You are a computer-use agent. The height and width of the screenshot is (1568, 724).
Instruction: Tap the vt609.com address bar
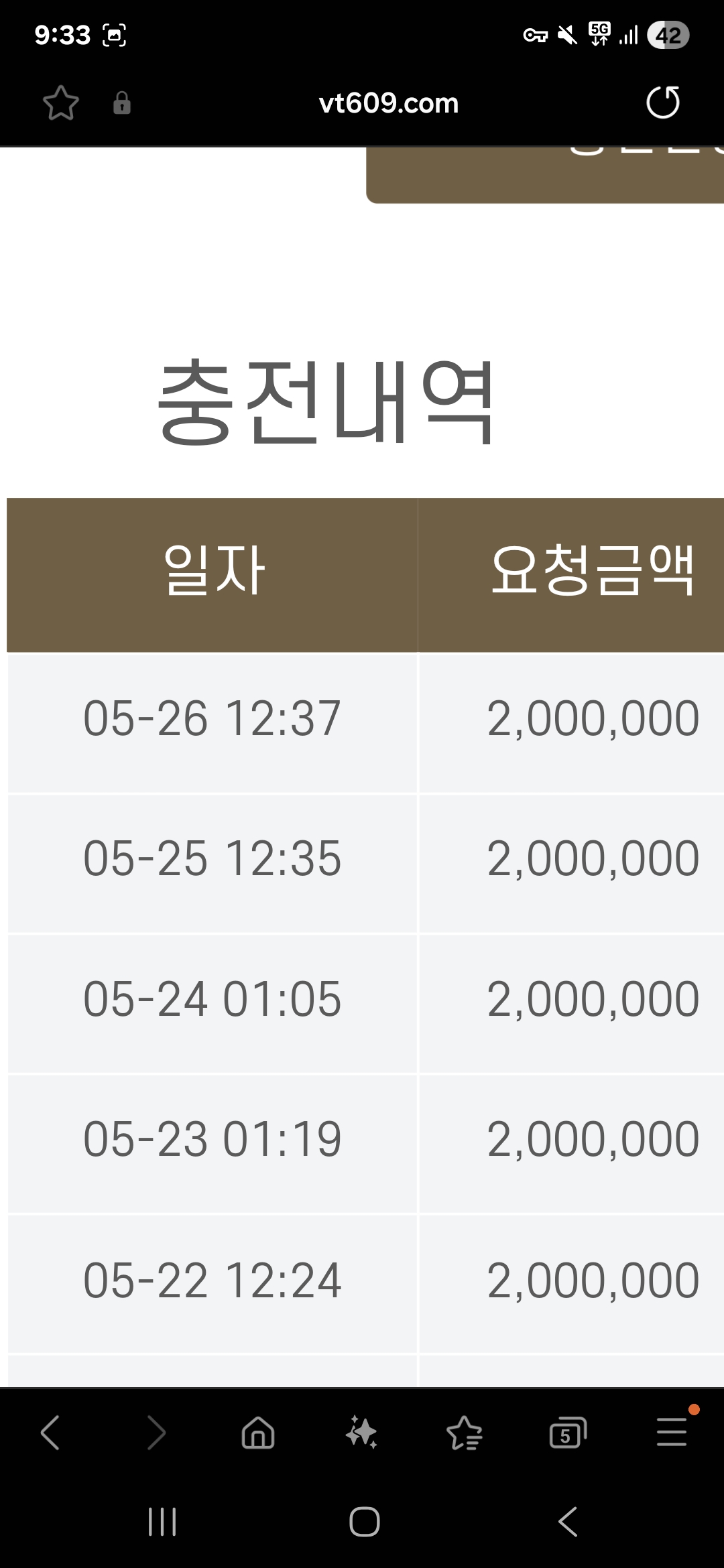point(389,103)
